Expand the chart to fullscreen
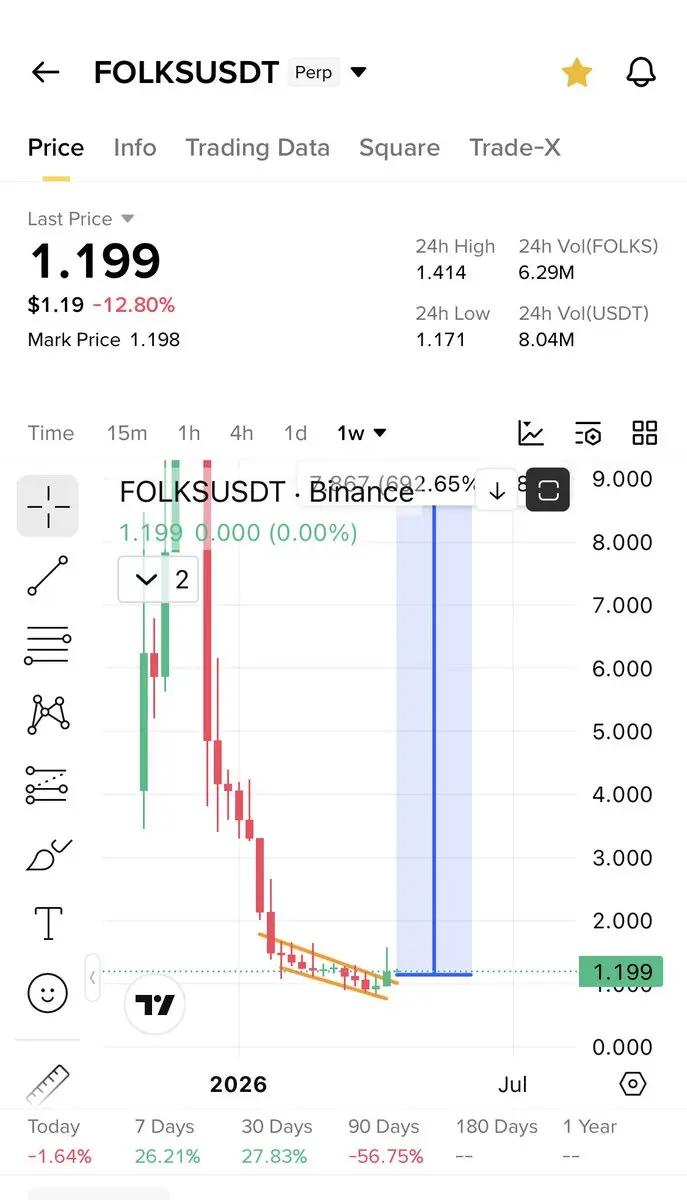Image resolution: width=687 pixels, height=1200 pixels. pyautogui.click(x=548, y=490)
